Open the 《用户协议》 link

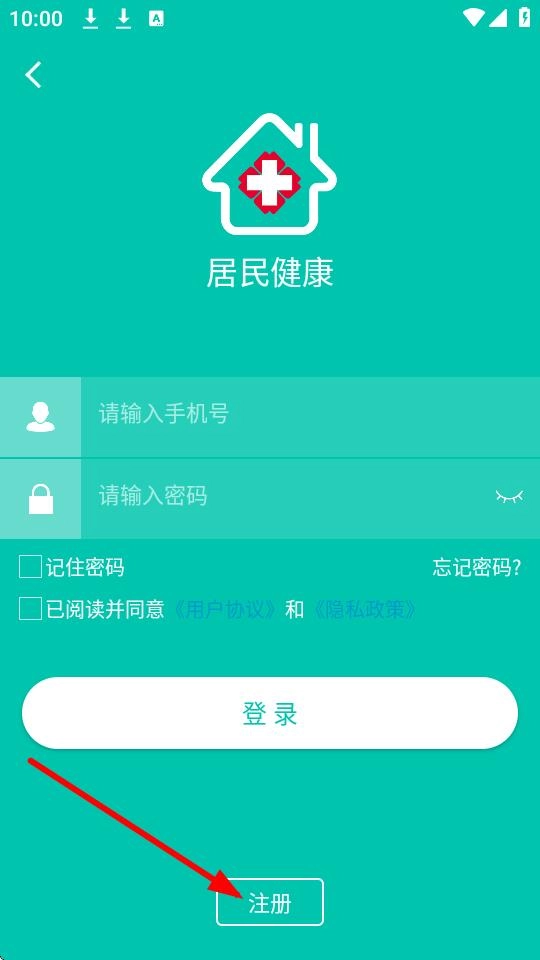click(225, 609)
